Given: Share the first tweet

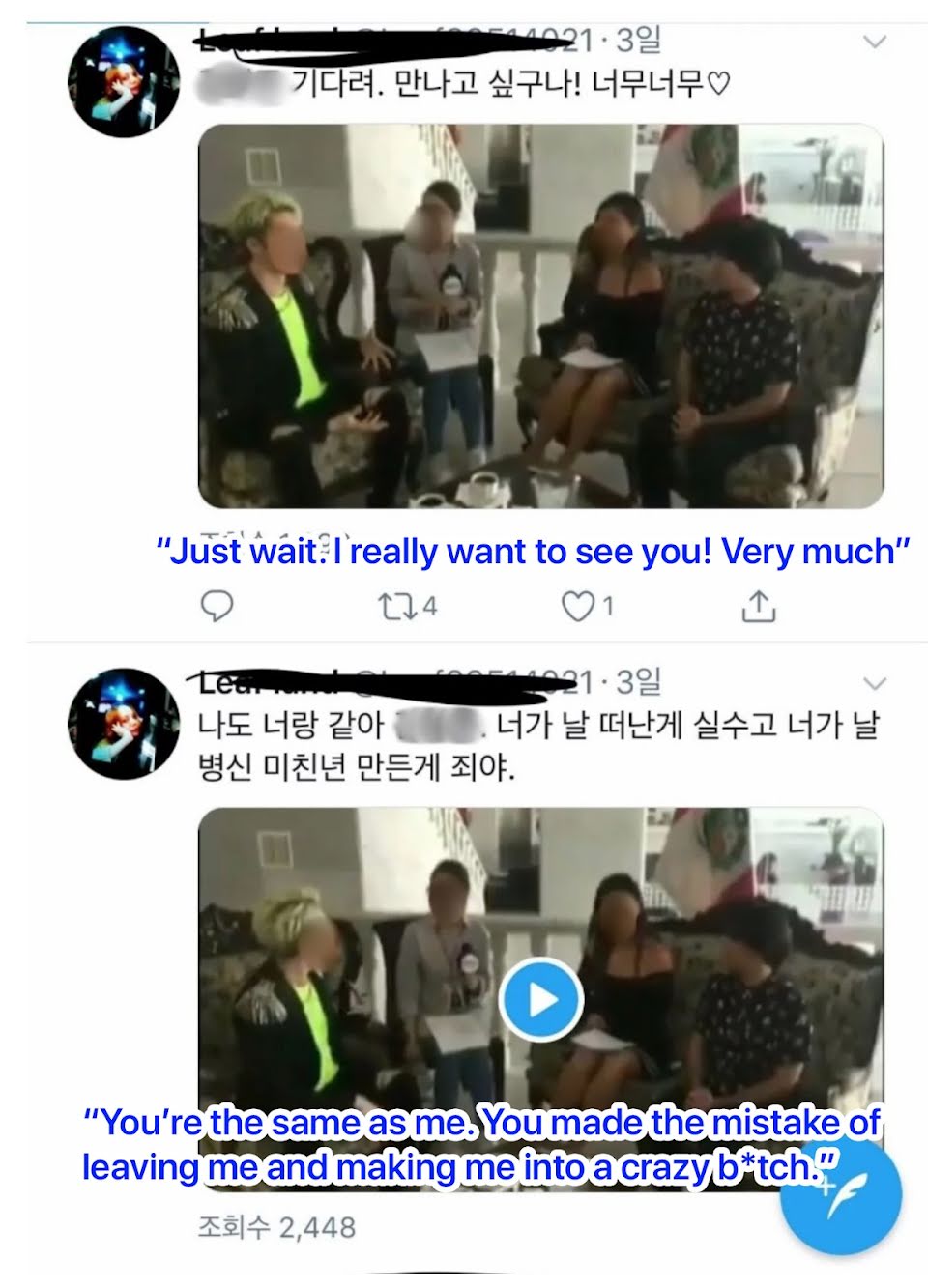Looking at the screenshot, I should click(759, 606).
